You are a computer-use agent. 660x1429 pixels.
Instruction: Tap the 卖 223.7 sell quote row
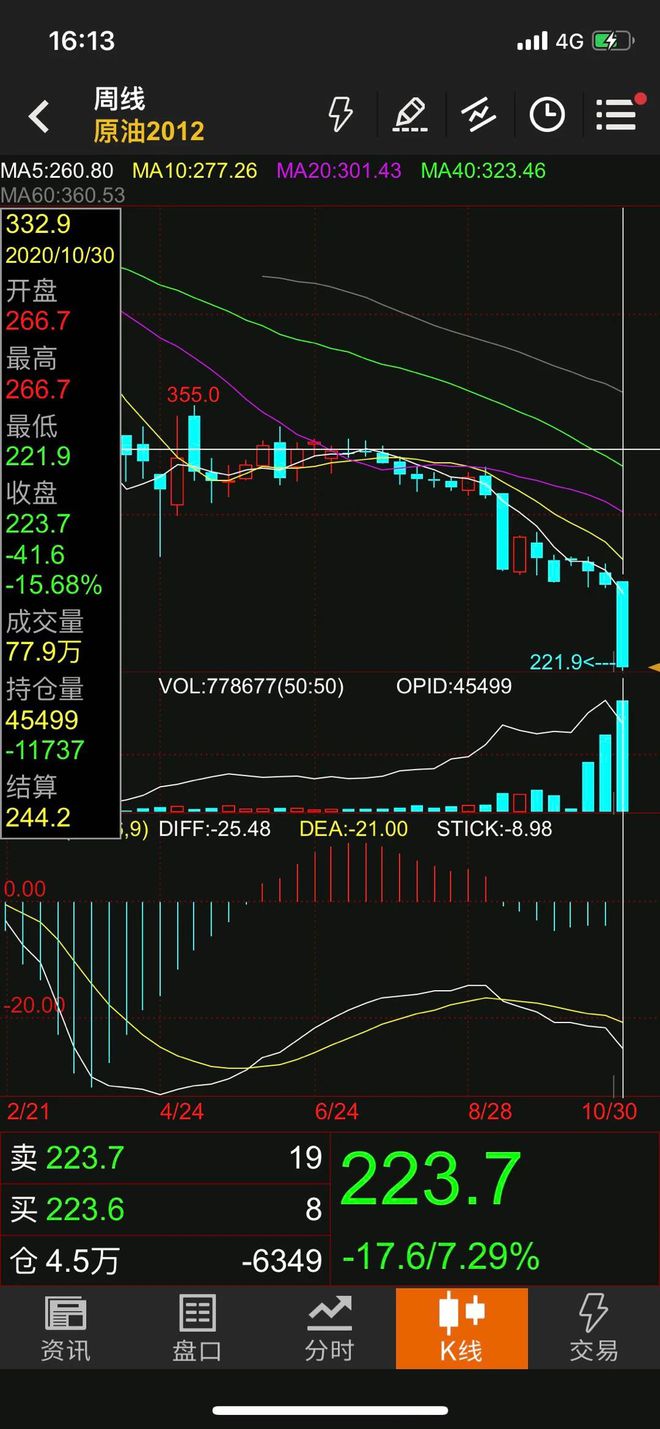[165, 1158]
